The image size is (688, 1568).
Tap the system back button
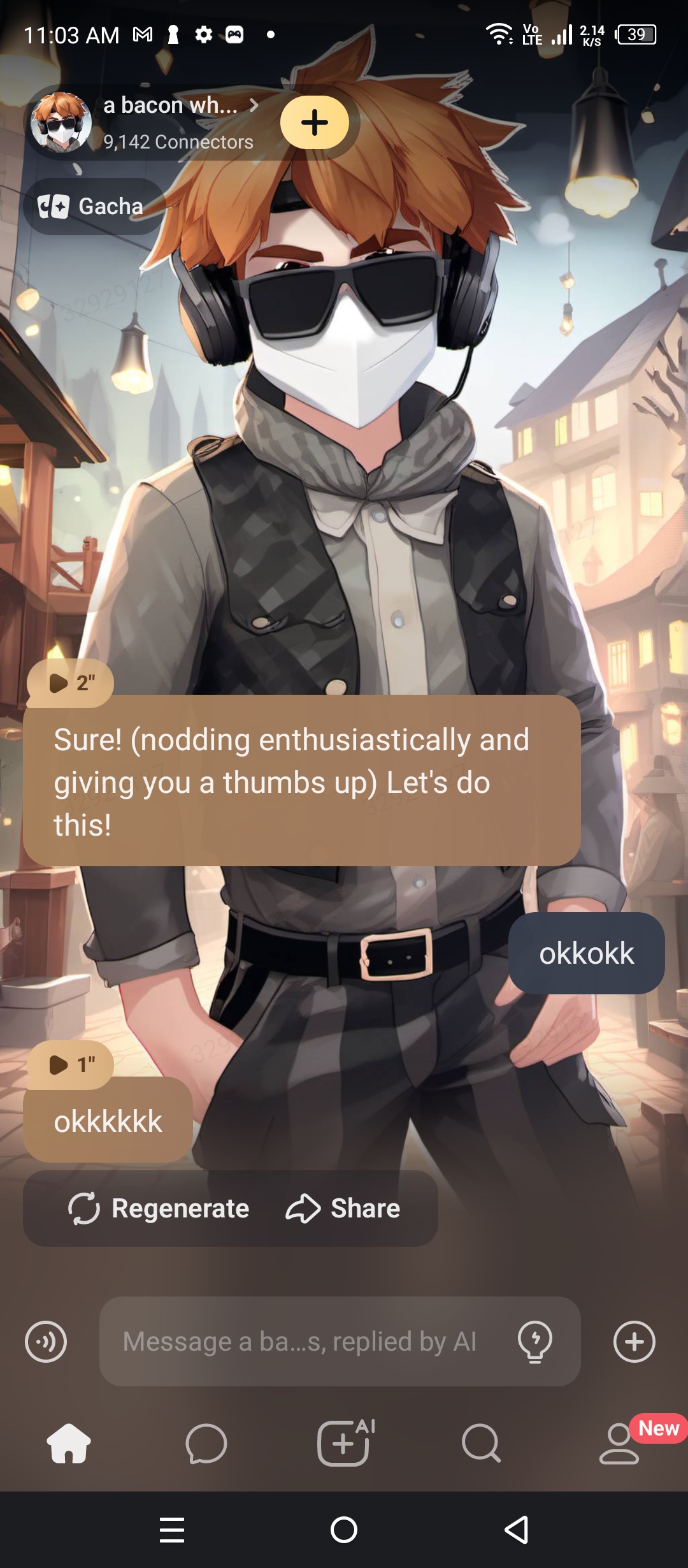point(516,1530)
